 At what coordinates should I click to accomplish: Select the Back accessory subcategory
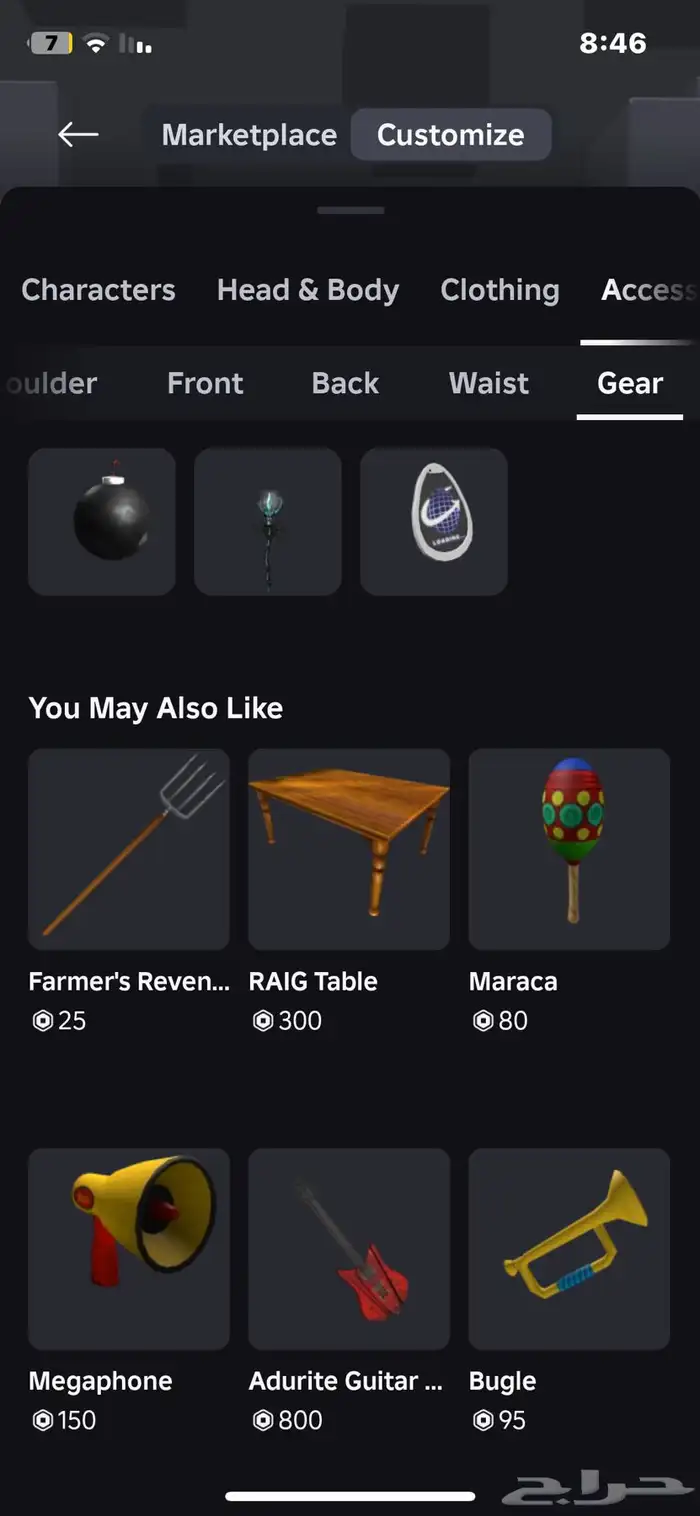[x=345, y=383]
